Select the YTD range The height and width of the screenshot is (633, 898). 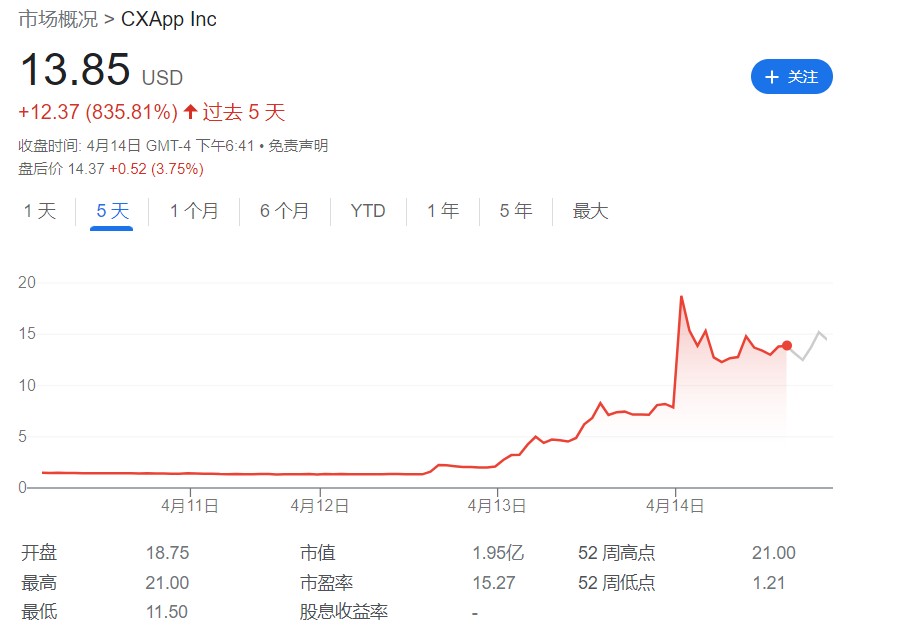click(368, 211)
